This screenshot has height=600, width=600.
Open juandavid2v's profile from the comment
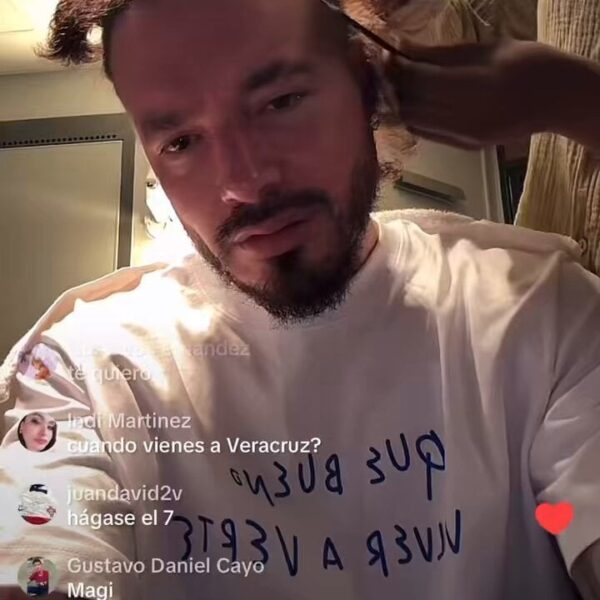(37, 504)
